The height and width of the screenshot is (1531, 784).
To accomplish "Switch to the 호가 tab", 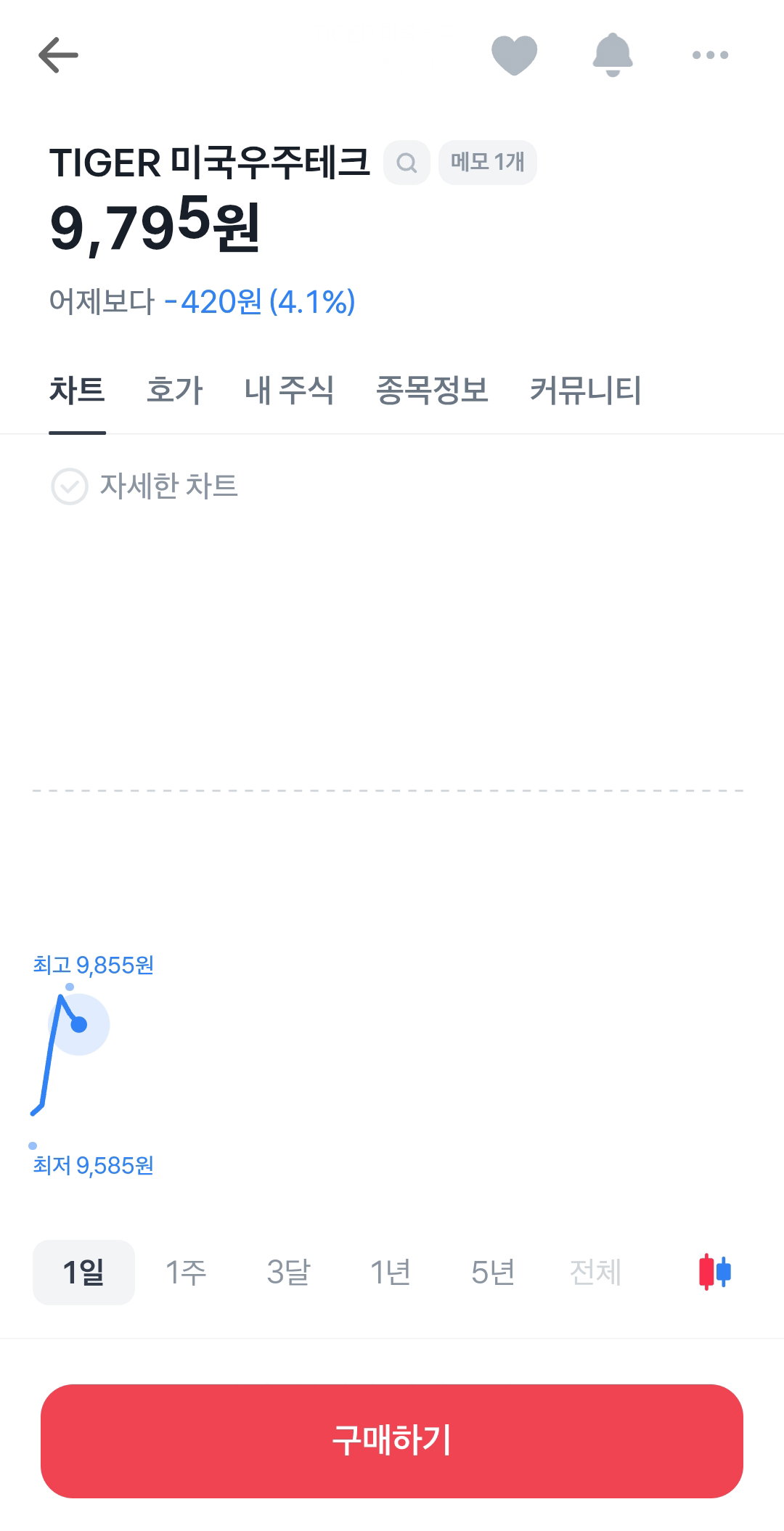I will click(174, 390).
